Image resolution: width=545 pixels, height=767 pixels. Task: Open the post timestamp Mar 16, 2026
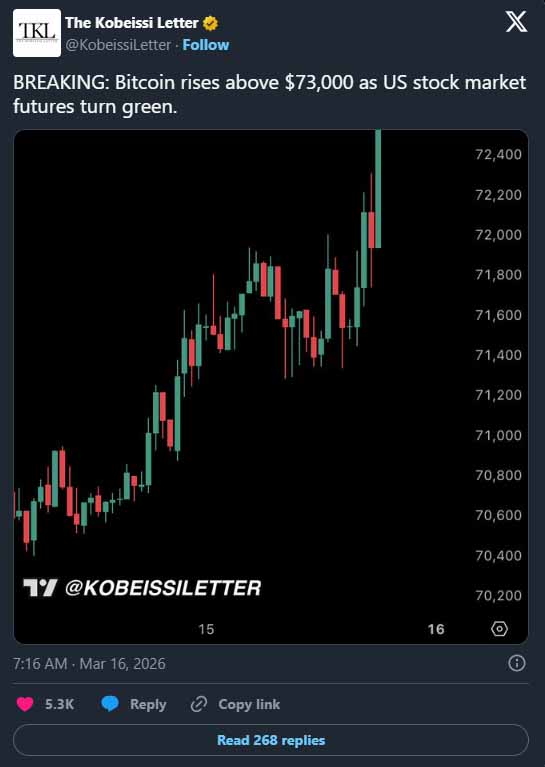point(89,664)
